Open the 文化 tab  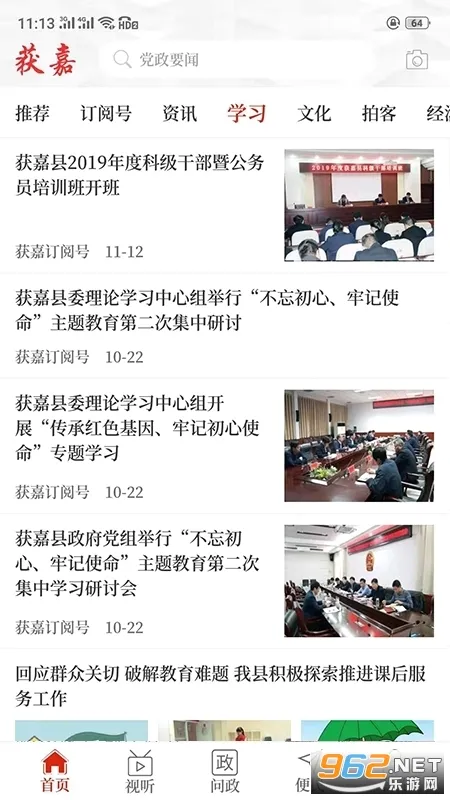pos(314,113)
